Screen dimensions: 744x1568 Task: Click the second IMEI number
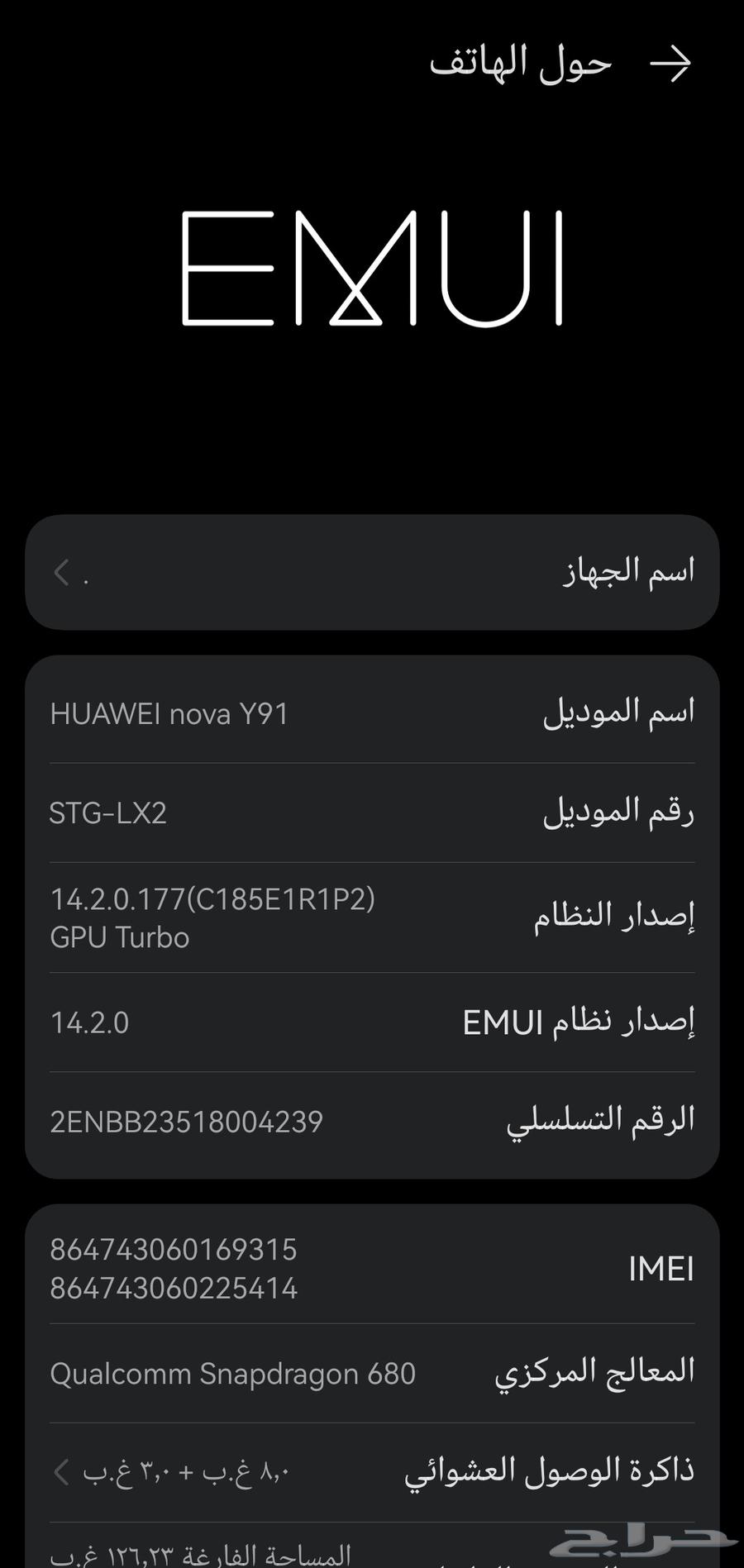(174, 1288)
